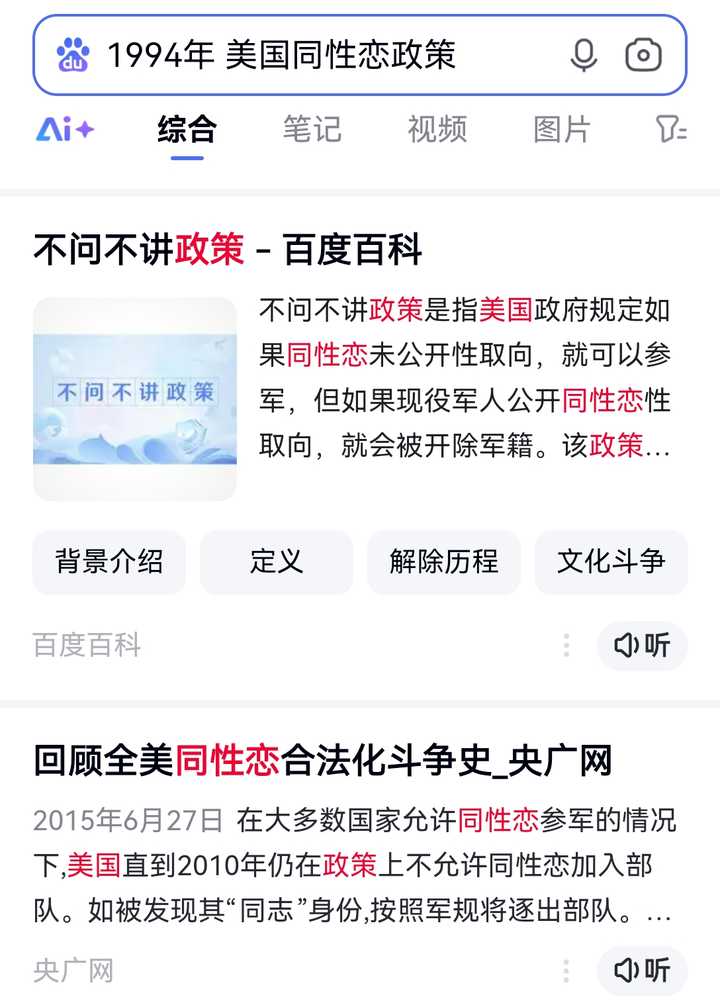720x1007 pixels.
Task: Start voice search with the microphone icon
Action: pyautogui.click(x=583, y=55)
